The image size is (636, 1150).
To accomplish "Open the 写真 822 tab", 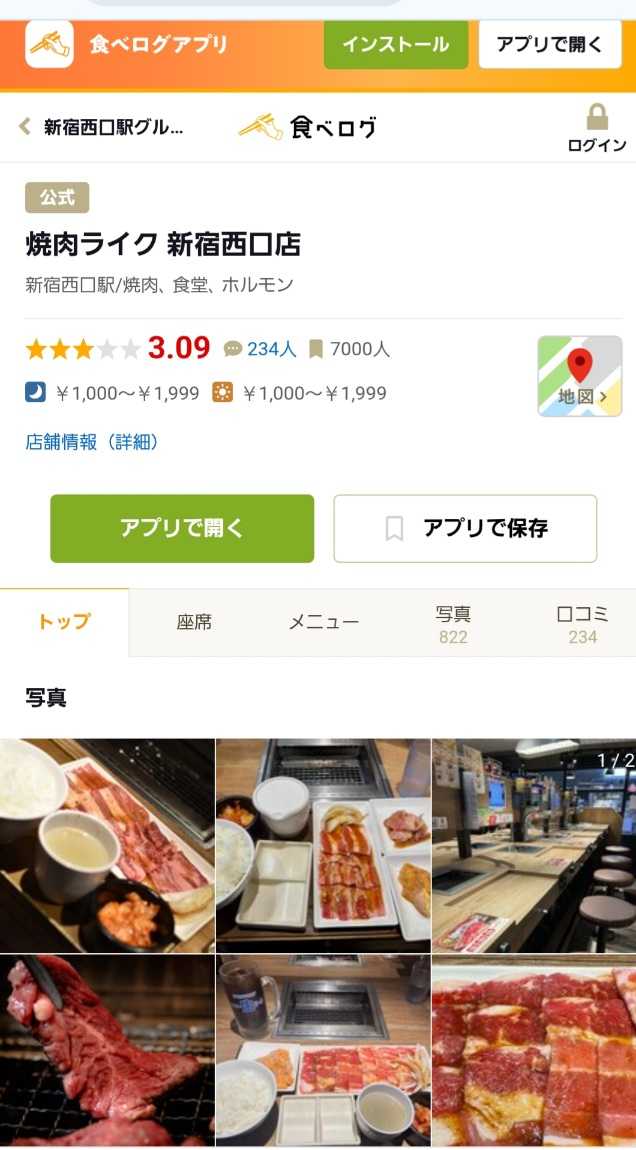I will pos(453,624).
